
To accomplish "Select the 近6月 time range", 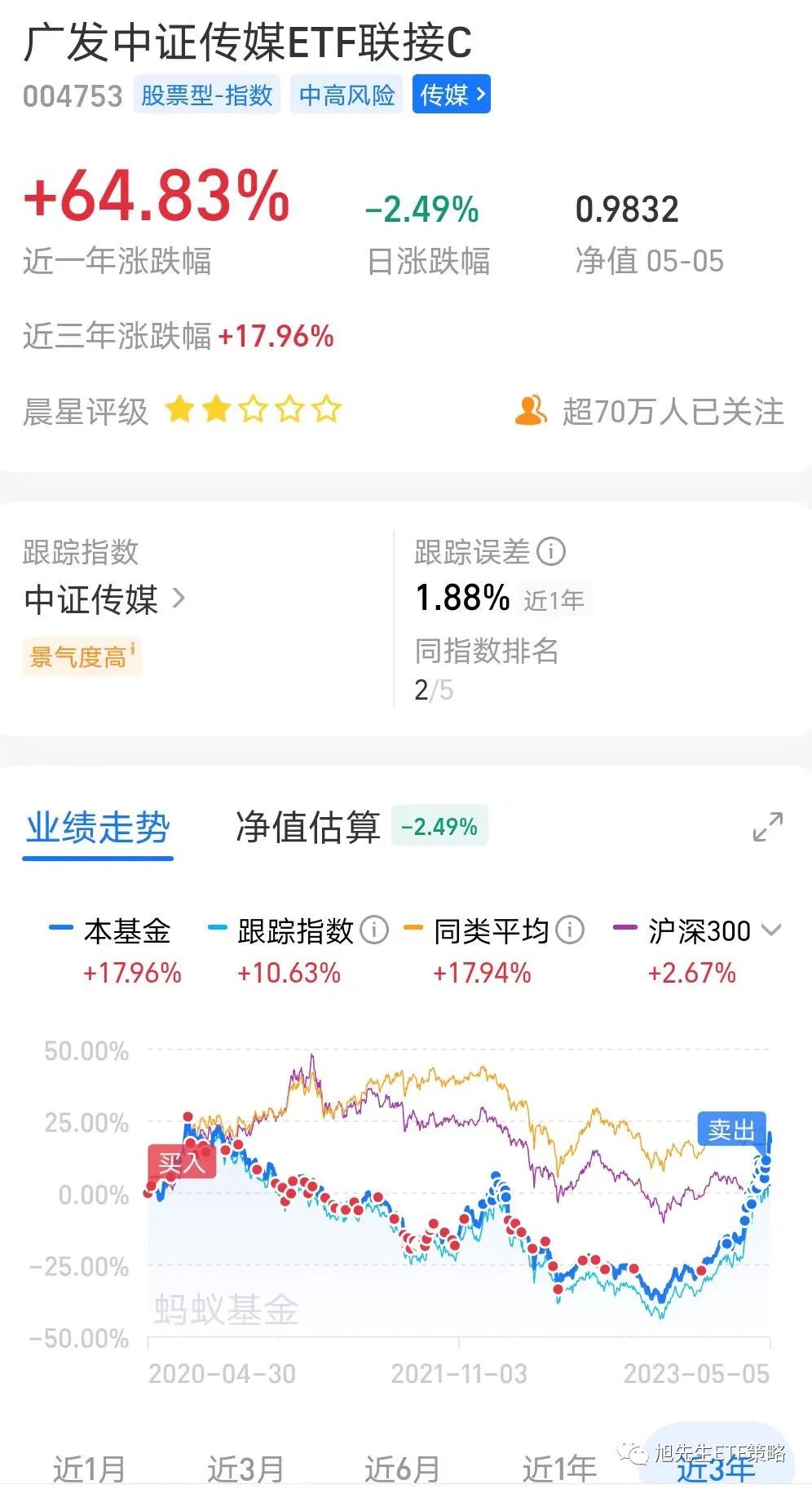I will 402,1469.
